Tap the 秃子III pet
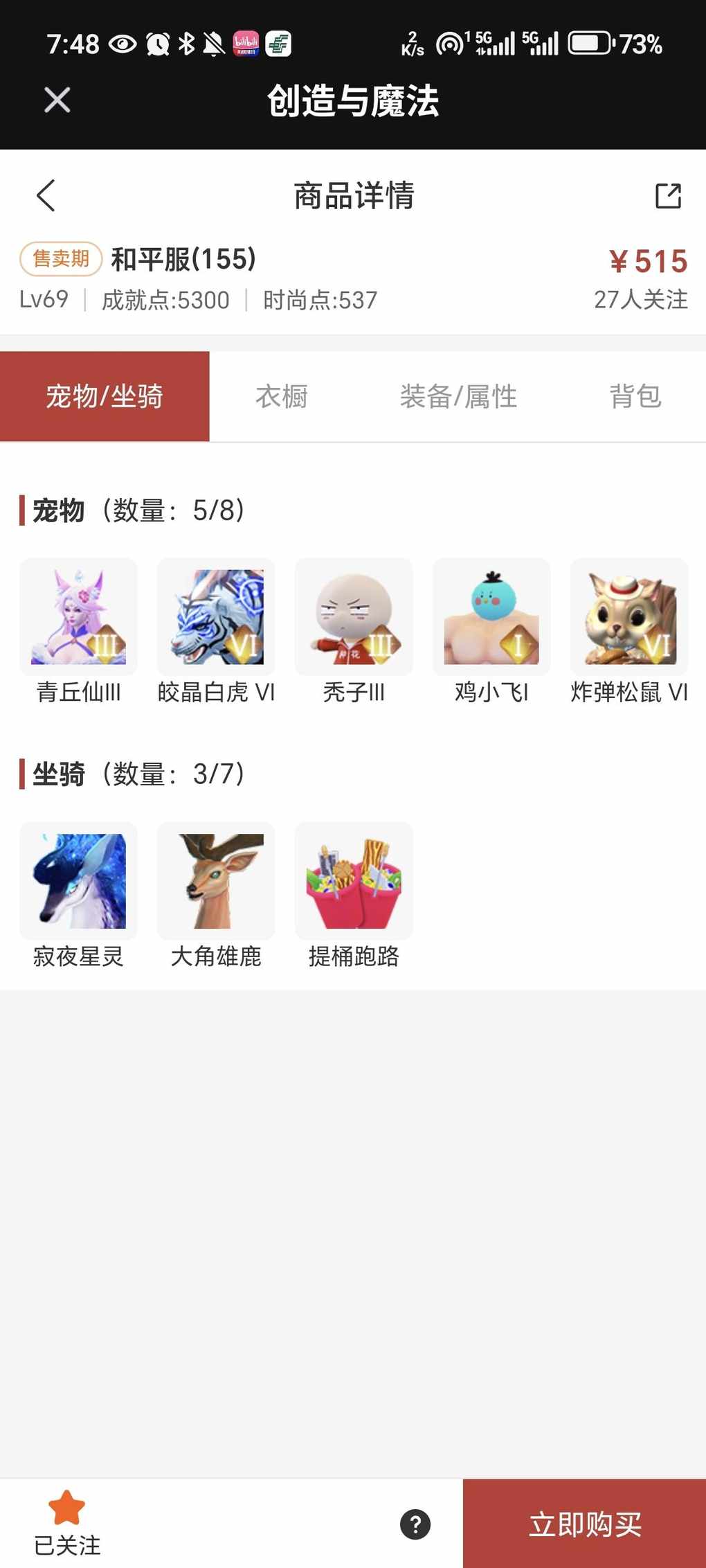 pyautogui.click(x=354, y=617)
